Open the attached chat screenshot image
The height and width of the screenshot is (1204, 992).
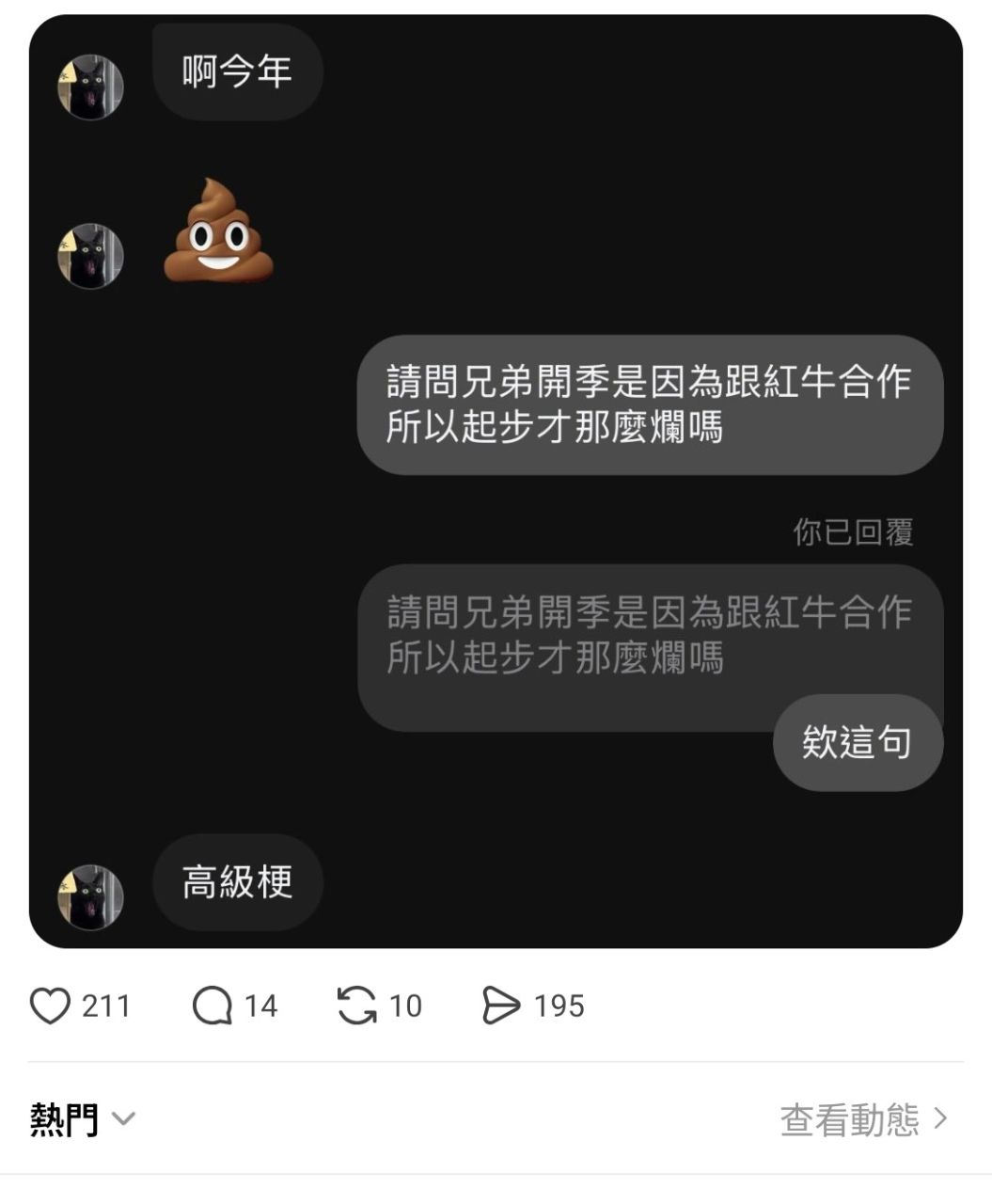[496, 481]
